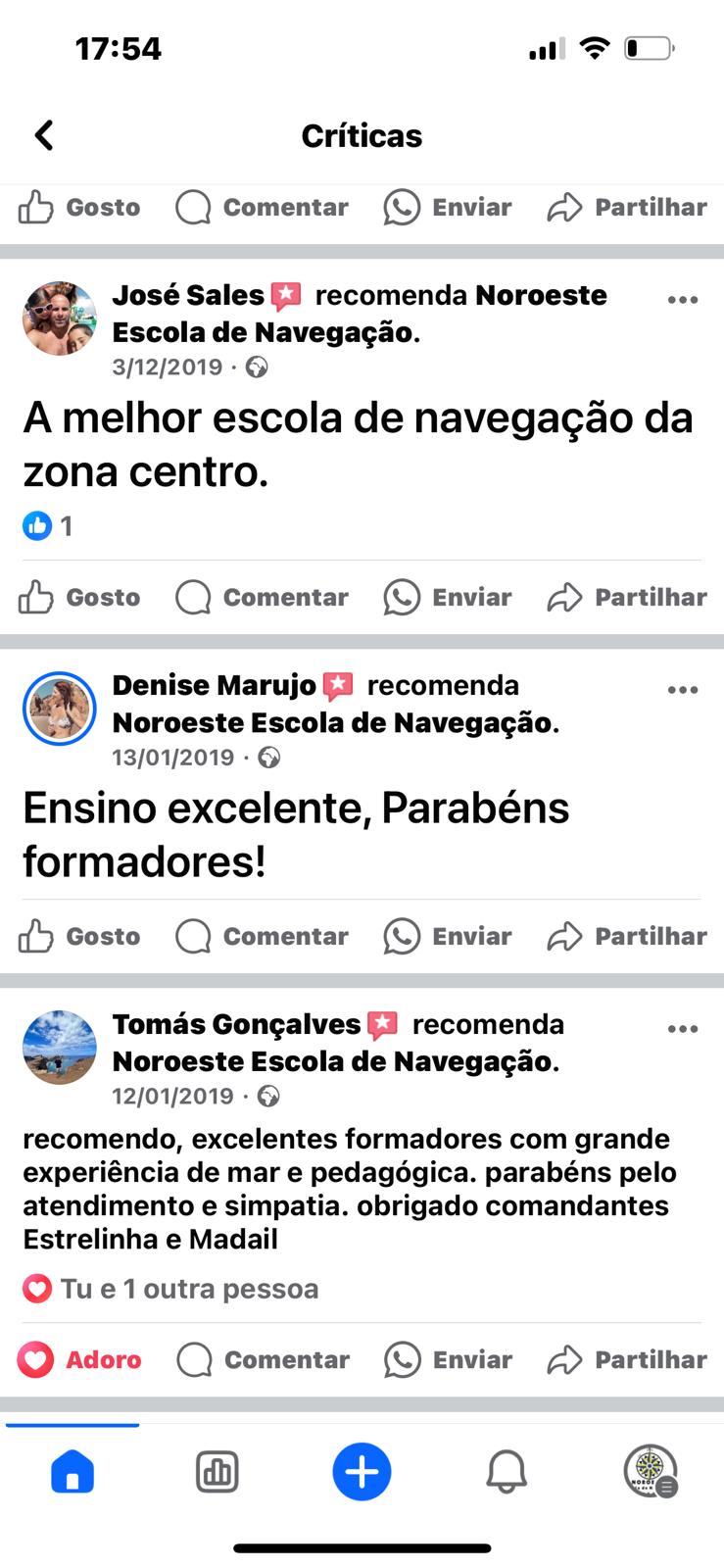Comment on Denise Marujo's review

pos(262,936)
